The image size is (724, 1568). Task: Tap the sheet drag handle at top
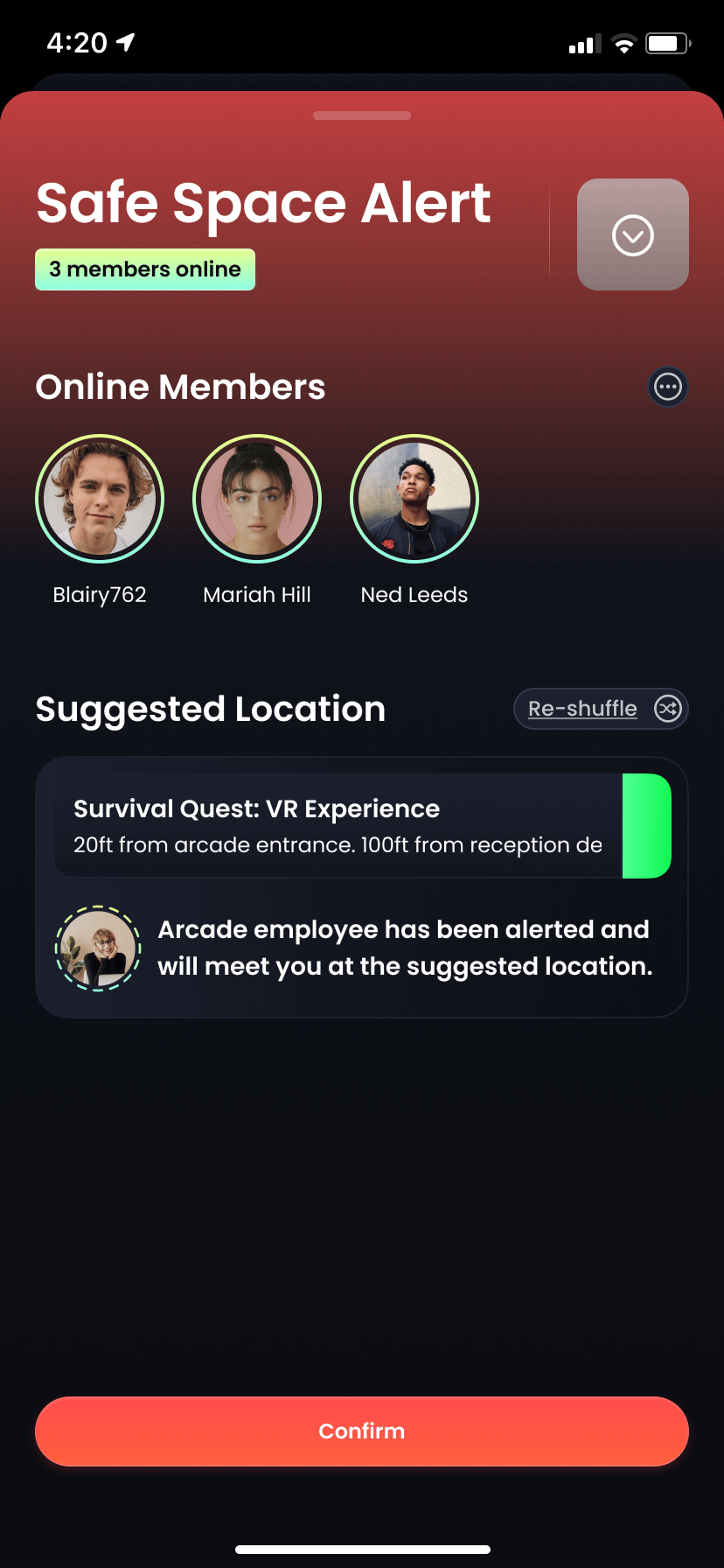[362, 115]
